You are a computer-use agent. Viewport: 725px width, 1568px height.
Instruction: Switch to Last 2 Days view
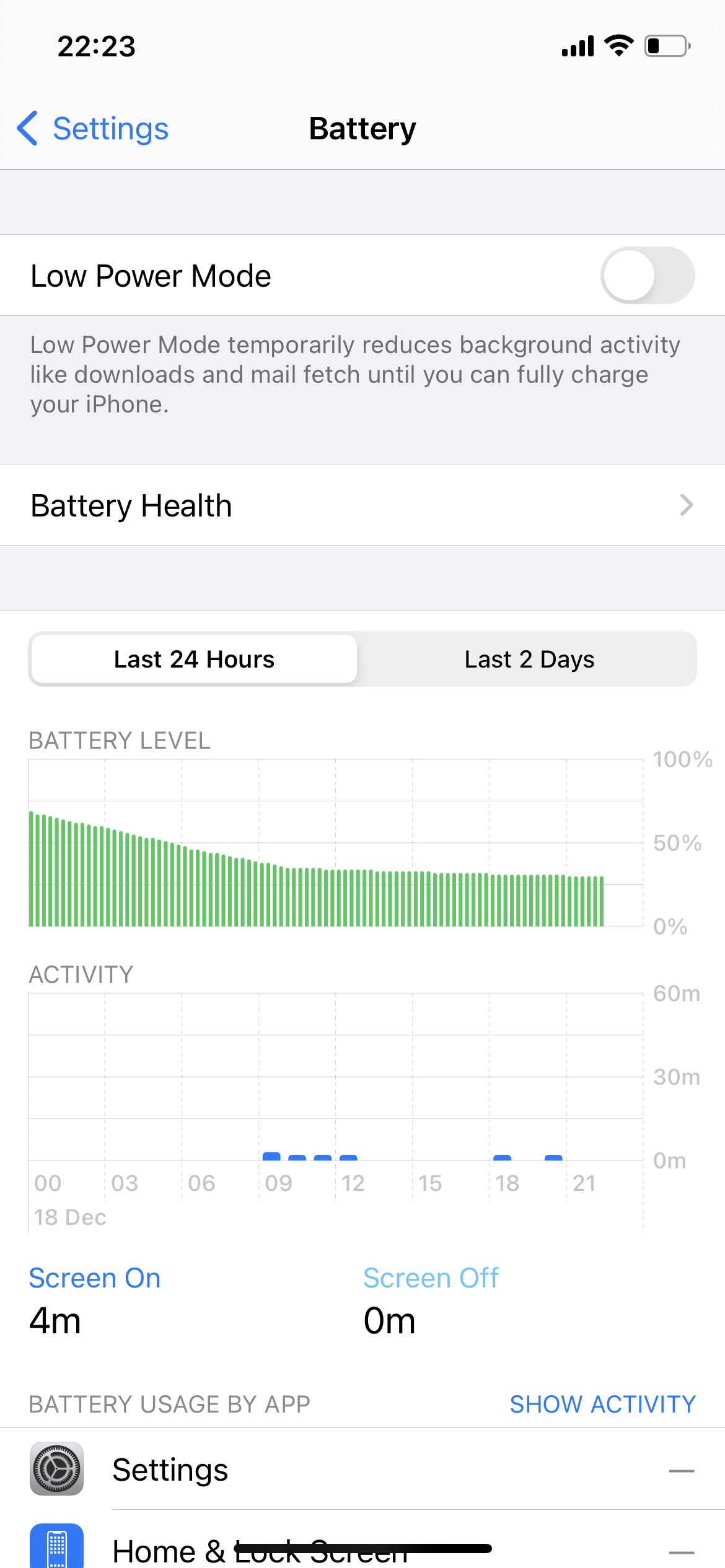click(x=529, y=660)
